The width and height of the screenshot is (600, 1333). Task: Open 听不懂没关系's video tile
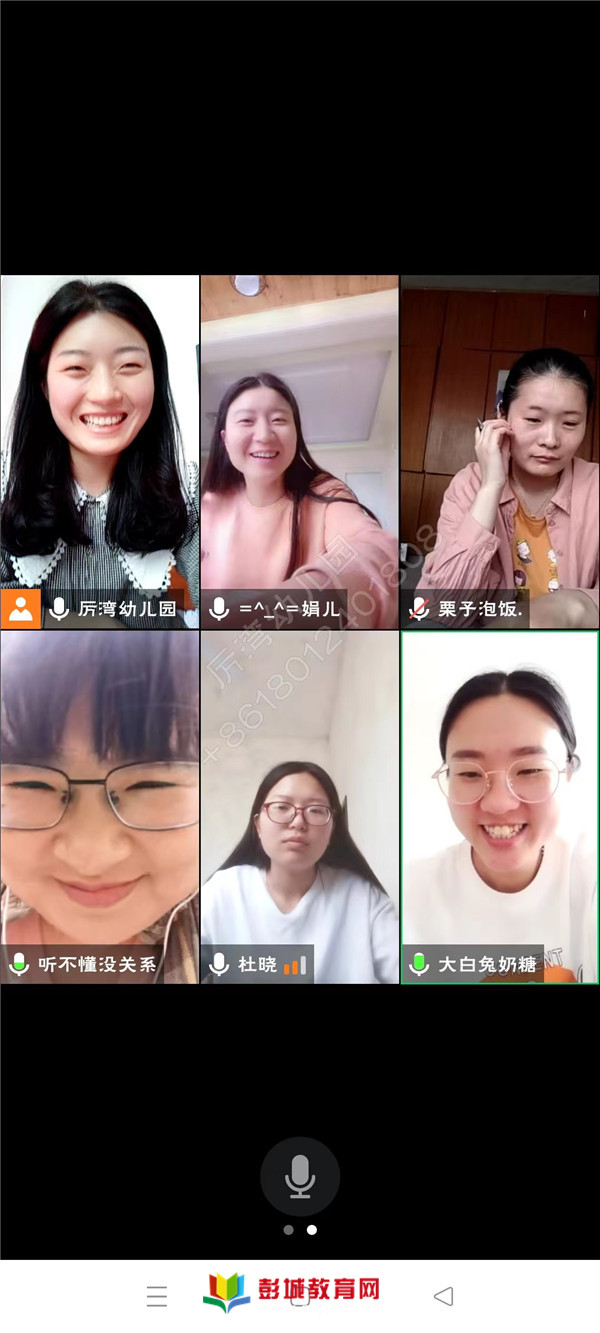(100, 805)
